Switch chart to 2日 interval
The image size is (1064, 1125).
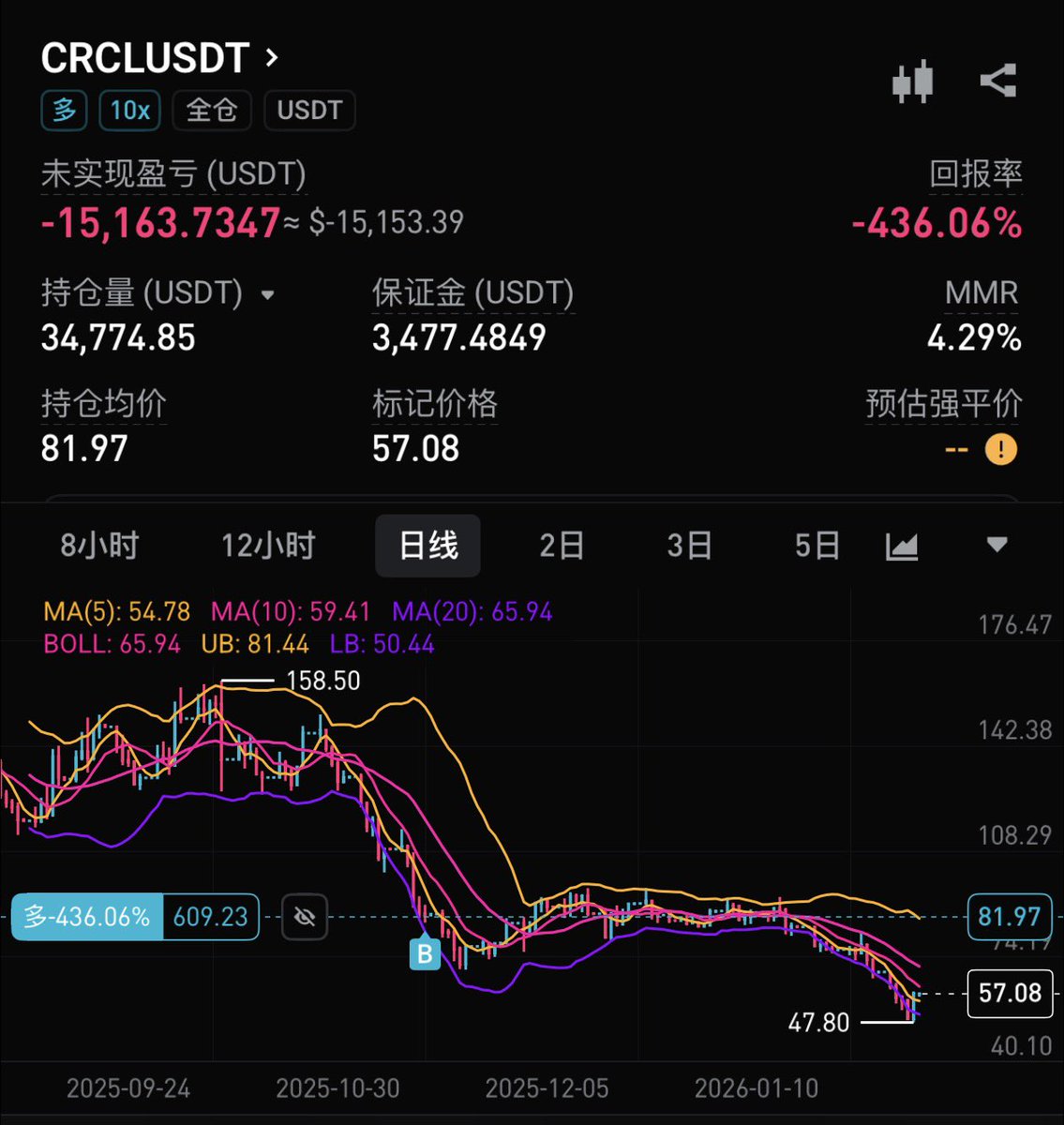(x=562, y=545)
